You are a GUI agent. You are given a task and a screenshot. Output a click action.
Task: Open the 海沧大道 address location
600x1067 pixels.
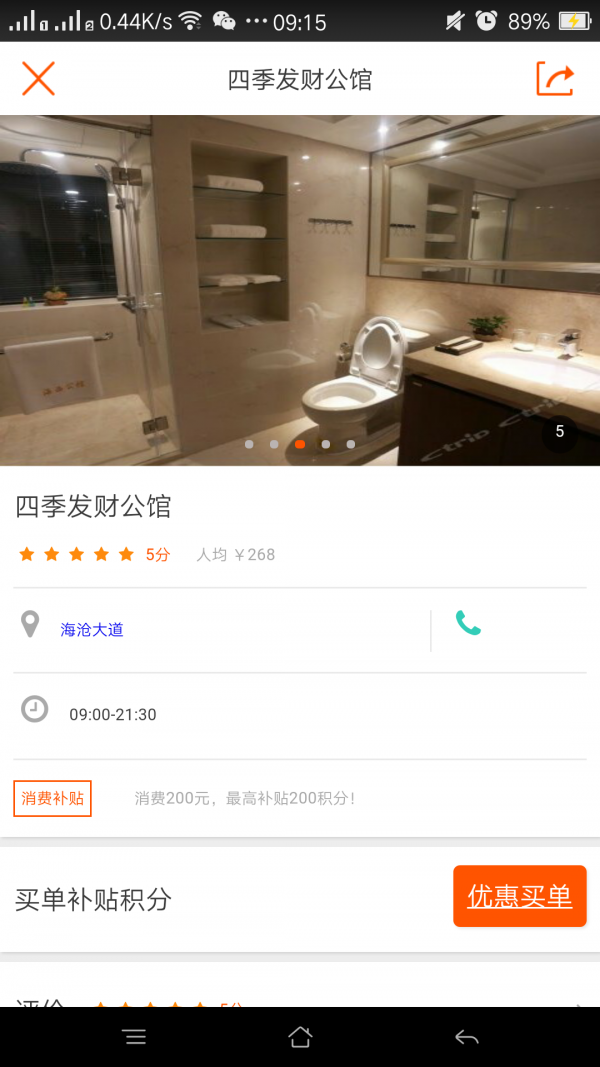[92, 630]
